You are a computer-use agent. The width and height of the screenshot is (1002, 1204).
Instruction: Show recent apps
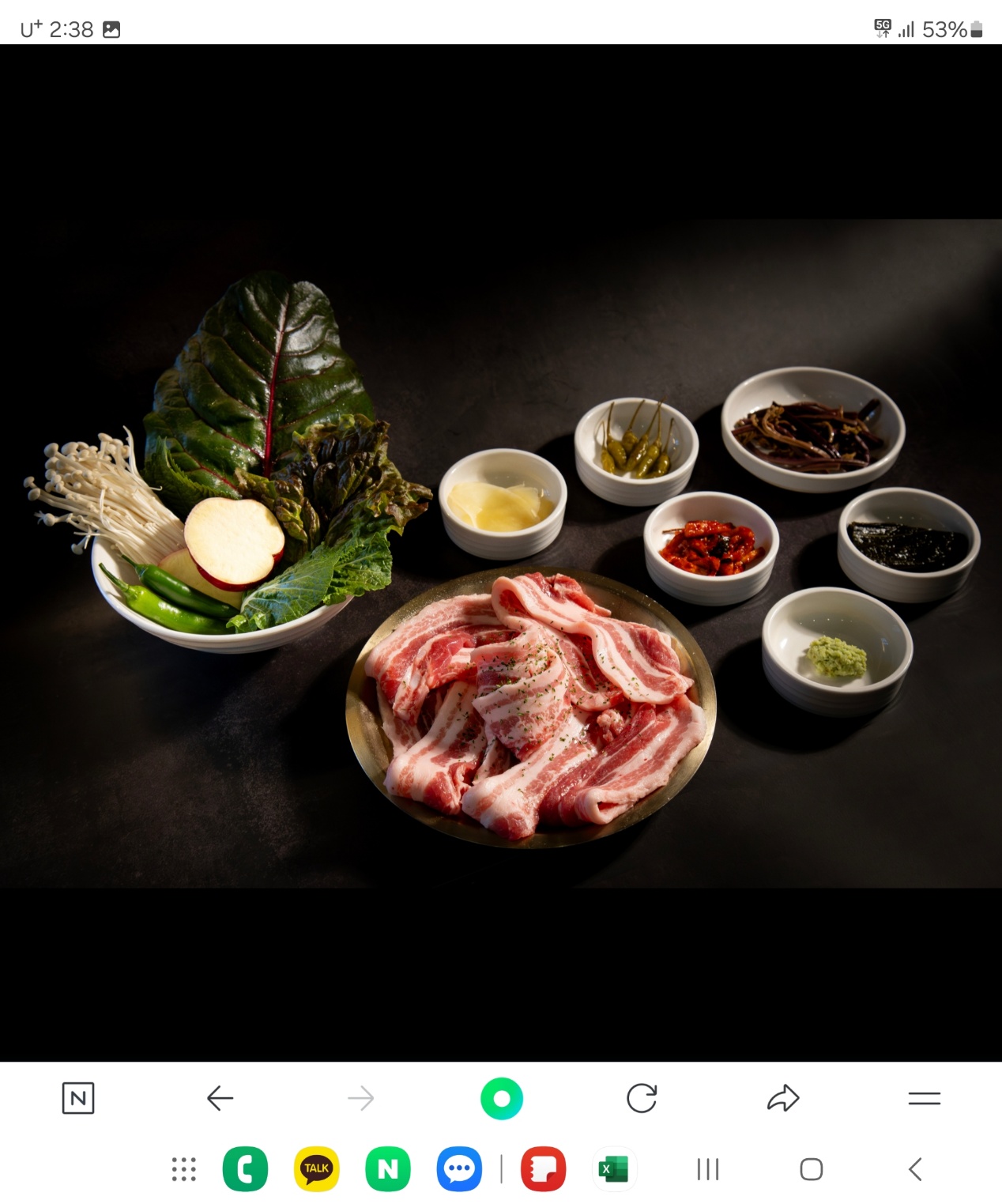(x=708, y=1169)
